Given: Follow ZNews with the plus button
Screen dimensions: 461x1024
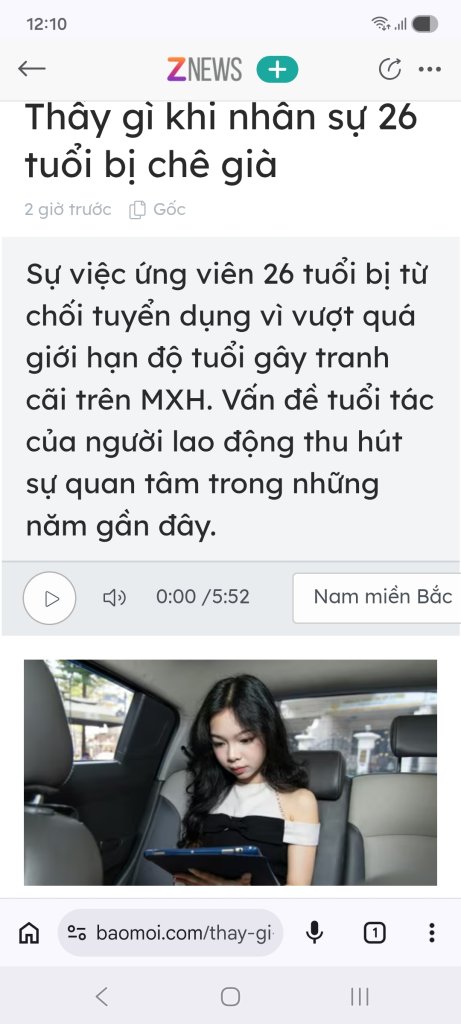Looking at the screenshot, I should point(277,69).
